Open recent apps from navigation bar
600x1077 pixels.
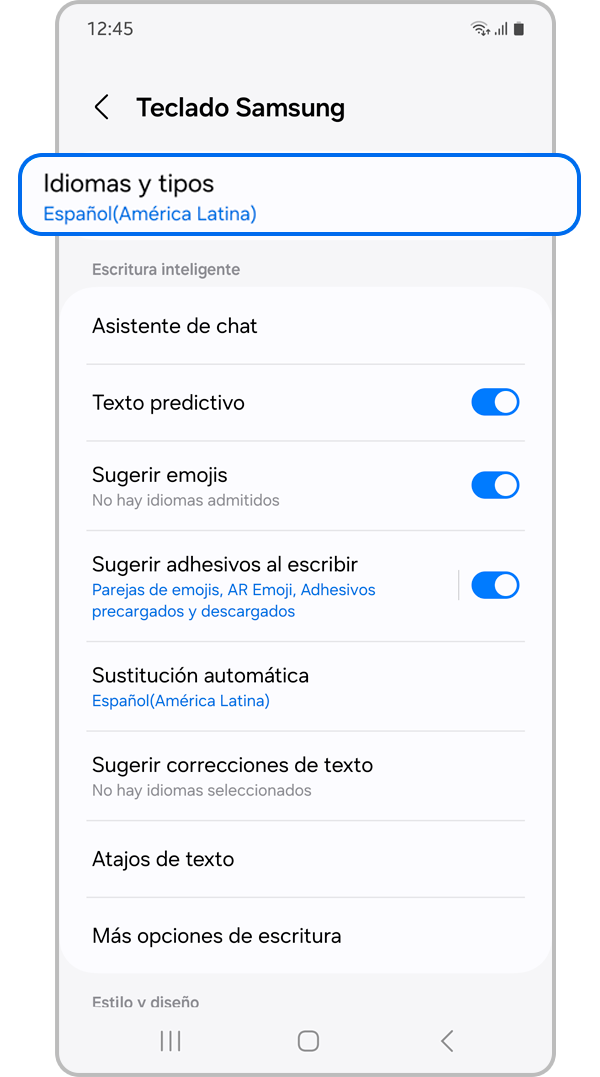pos(170,1041)
